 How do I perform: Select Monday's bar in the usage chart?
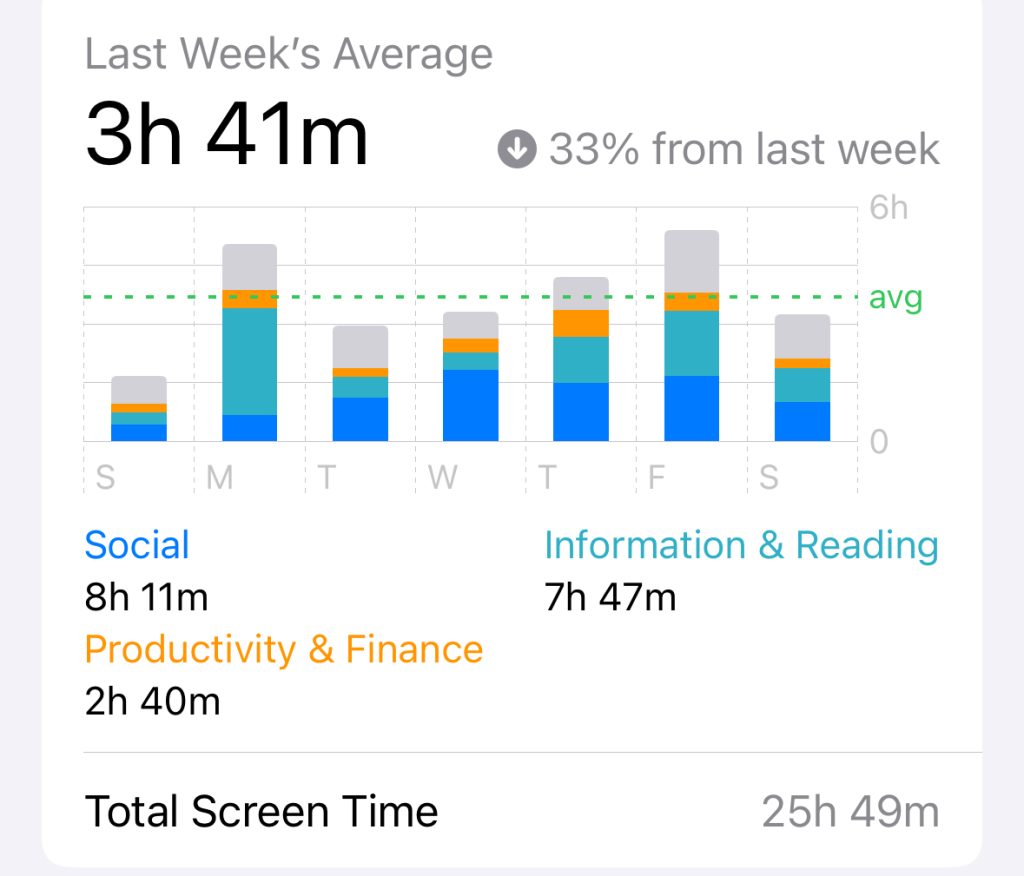pyautogui.click(x=249, y=343)
